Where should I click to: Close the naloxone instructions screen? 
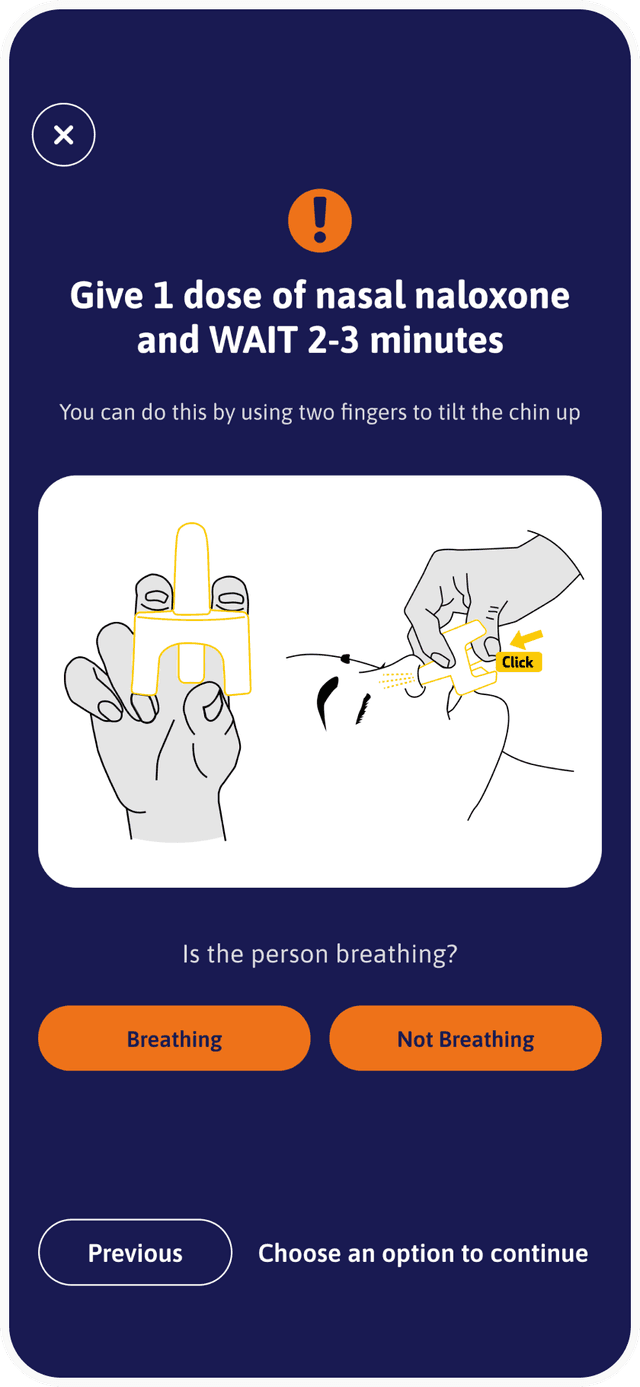[x=64, y=134]
